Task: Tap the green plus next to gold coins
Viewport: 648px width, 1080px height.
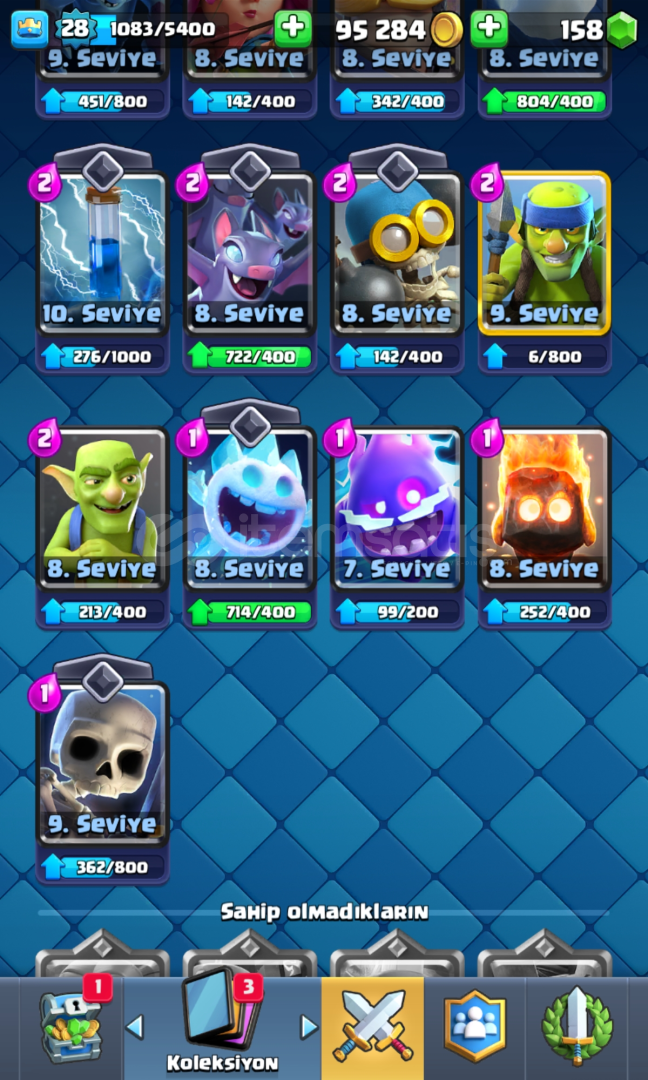Action: click(x=489, y=29)
